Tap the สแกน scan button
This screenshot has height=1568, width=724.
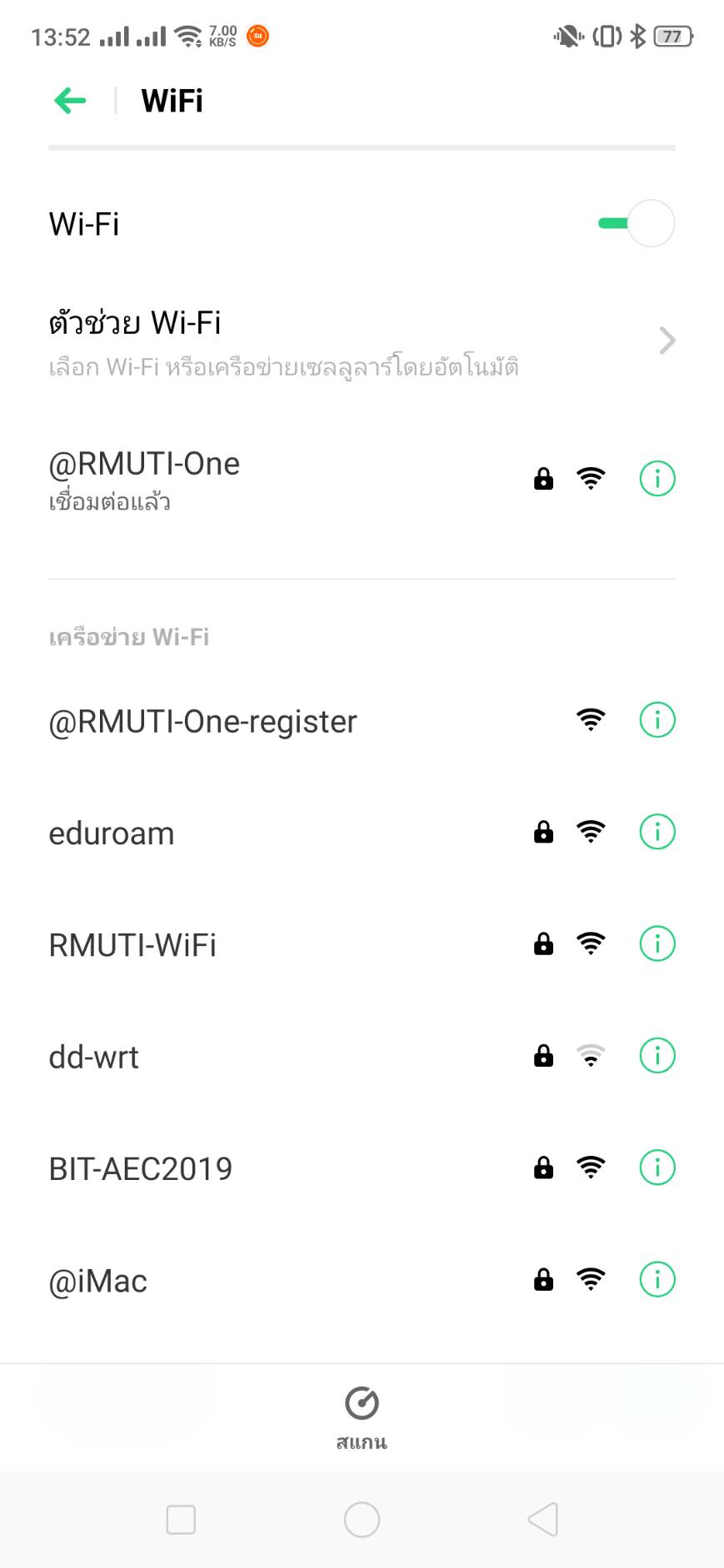[362, 1417]
